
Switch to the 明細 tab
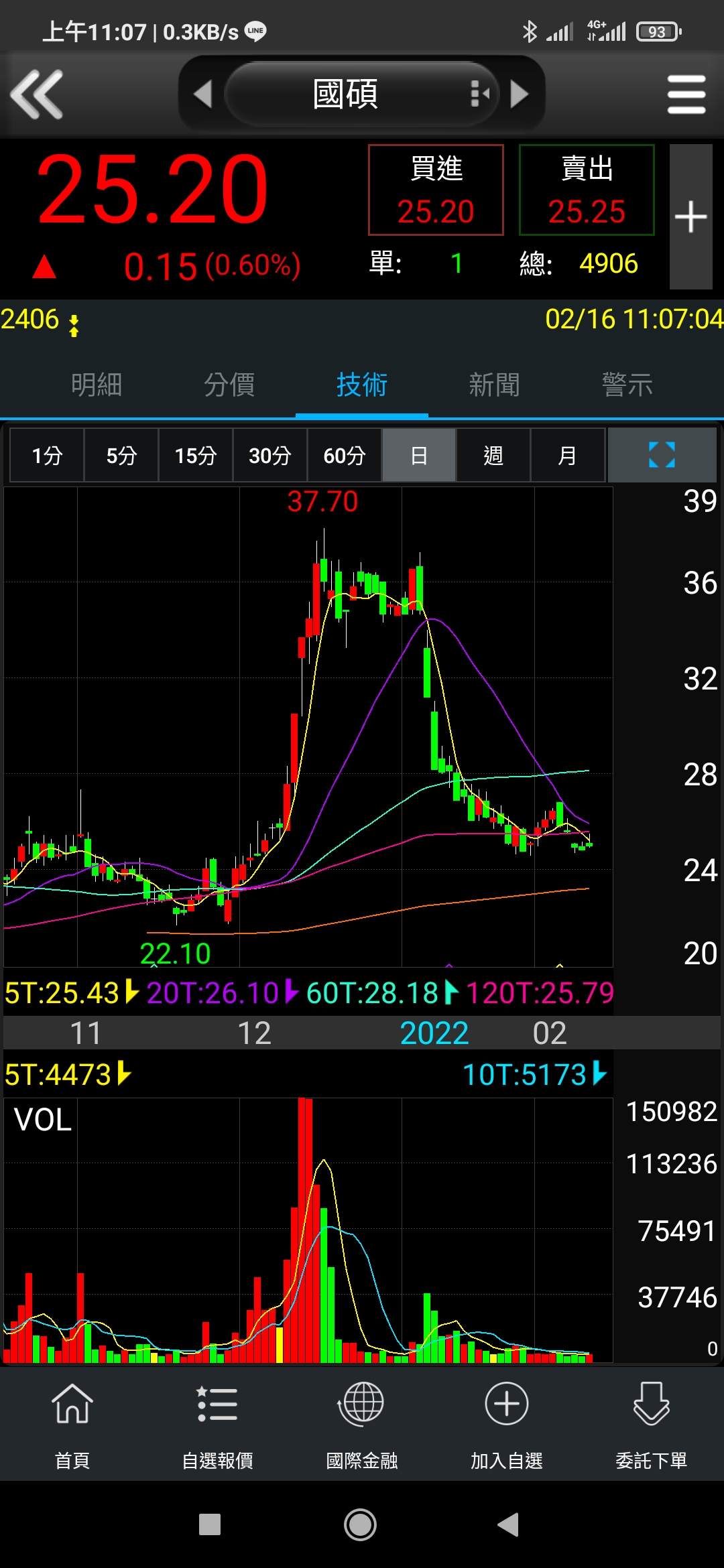coord(97,385)
